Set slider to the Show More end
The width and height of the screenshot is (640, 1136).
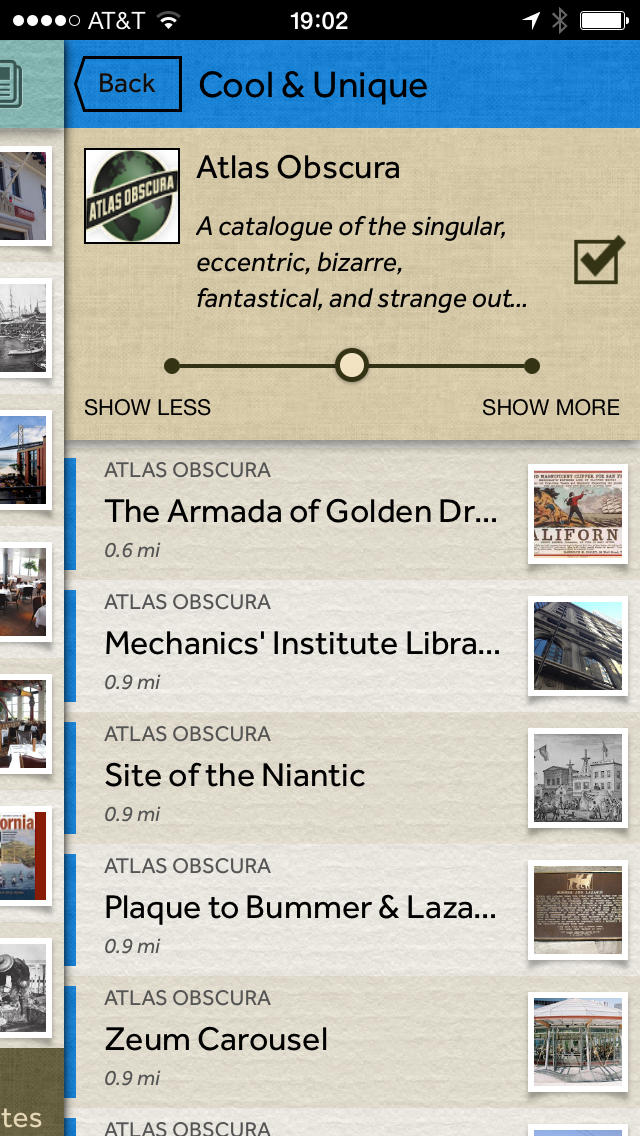(x=531, y=366)
